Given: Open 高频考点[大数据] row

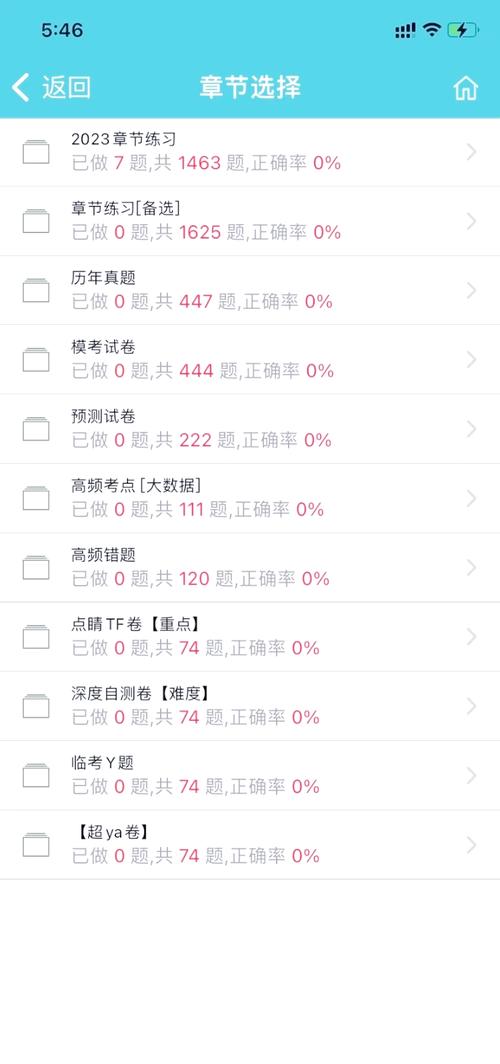Looking at the screenshot, I should point(250,498).
